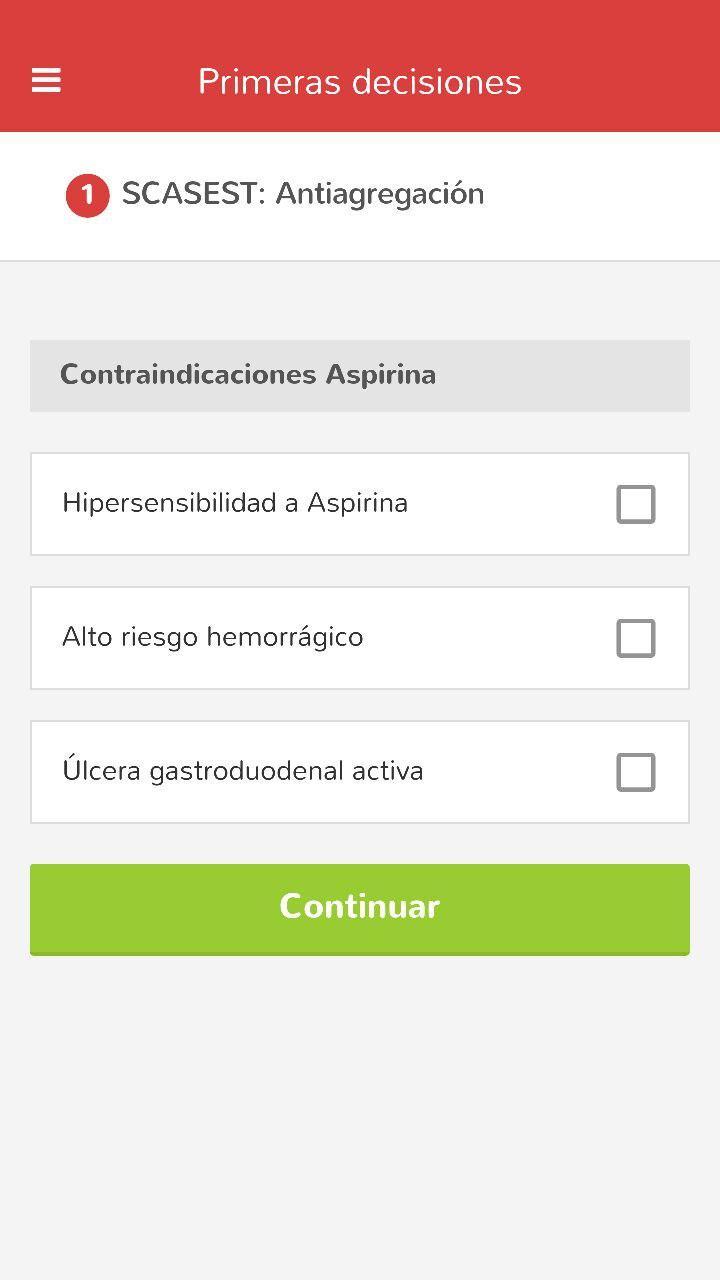Check the Alto riesgo hemorrágico option
This screenshot has height=1280, width=720.
[x=636, y=637]
